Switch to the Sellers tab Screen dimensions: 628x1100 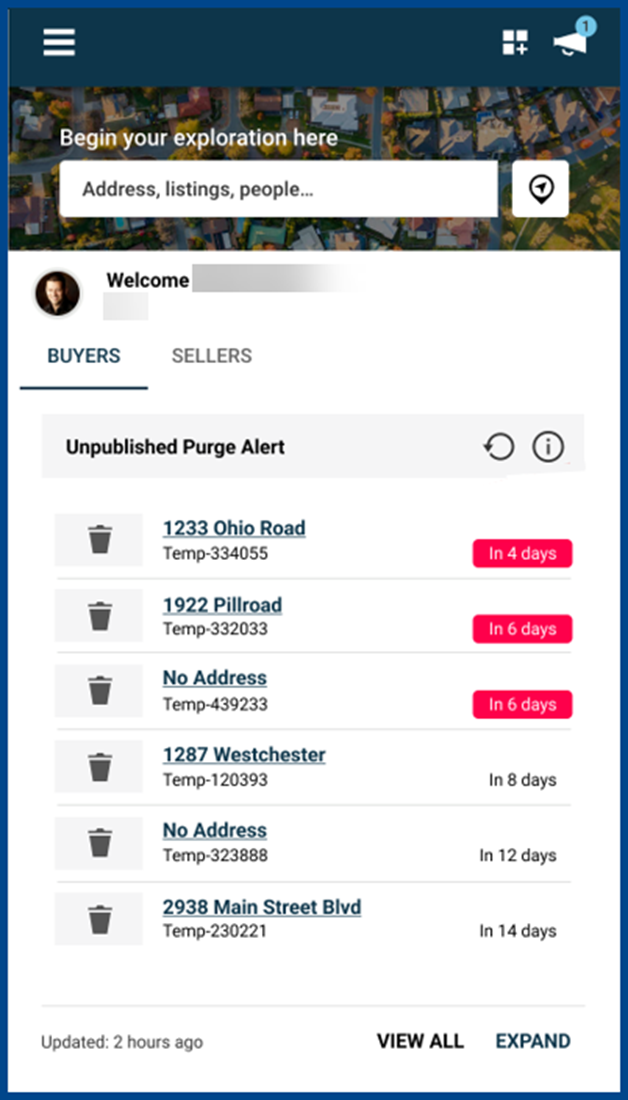211,356
